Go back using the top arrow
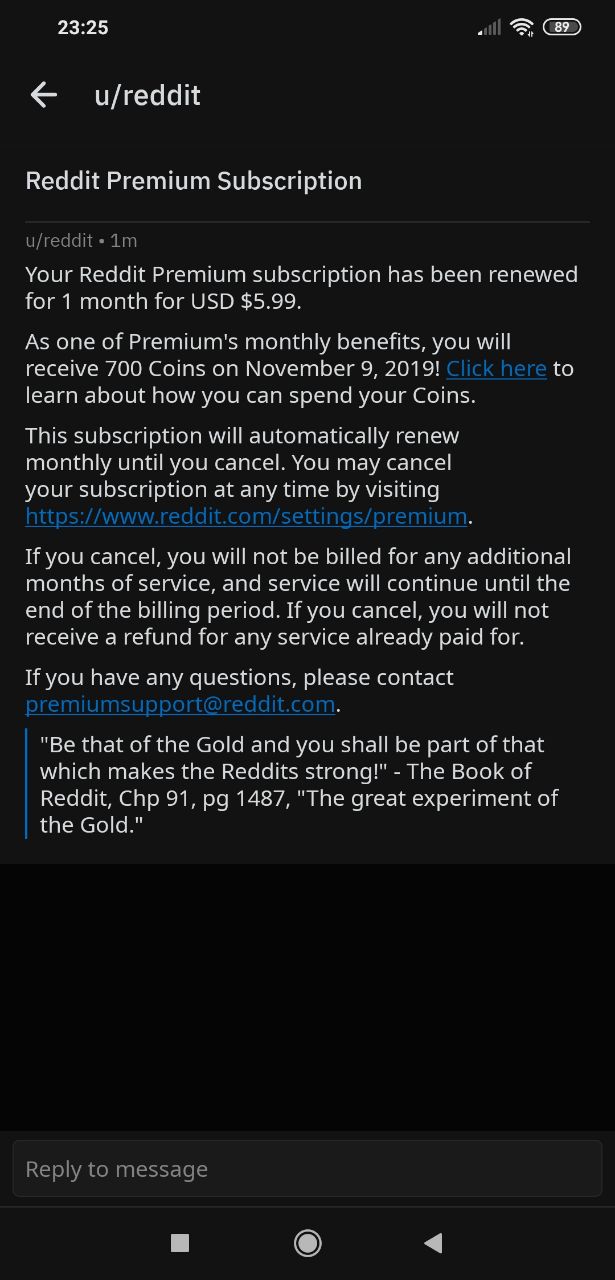Screen dimensions: 615x1280 tap(44, 95)
